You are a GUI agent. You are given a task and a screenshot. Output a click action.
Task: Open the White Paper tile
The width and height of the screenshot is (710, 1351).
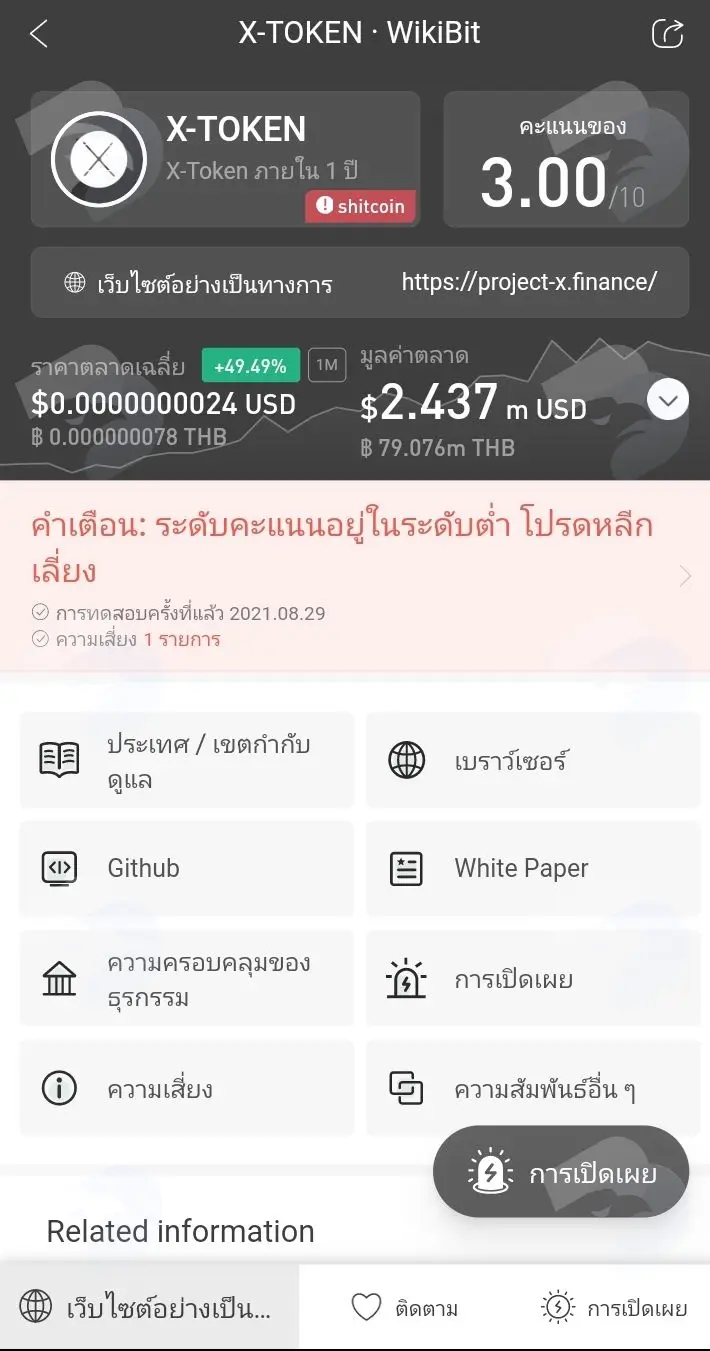[533, 868]
